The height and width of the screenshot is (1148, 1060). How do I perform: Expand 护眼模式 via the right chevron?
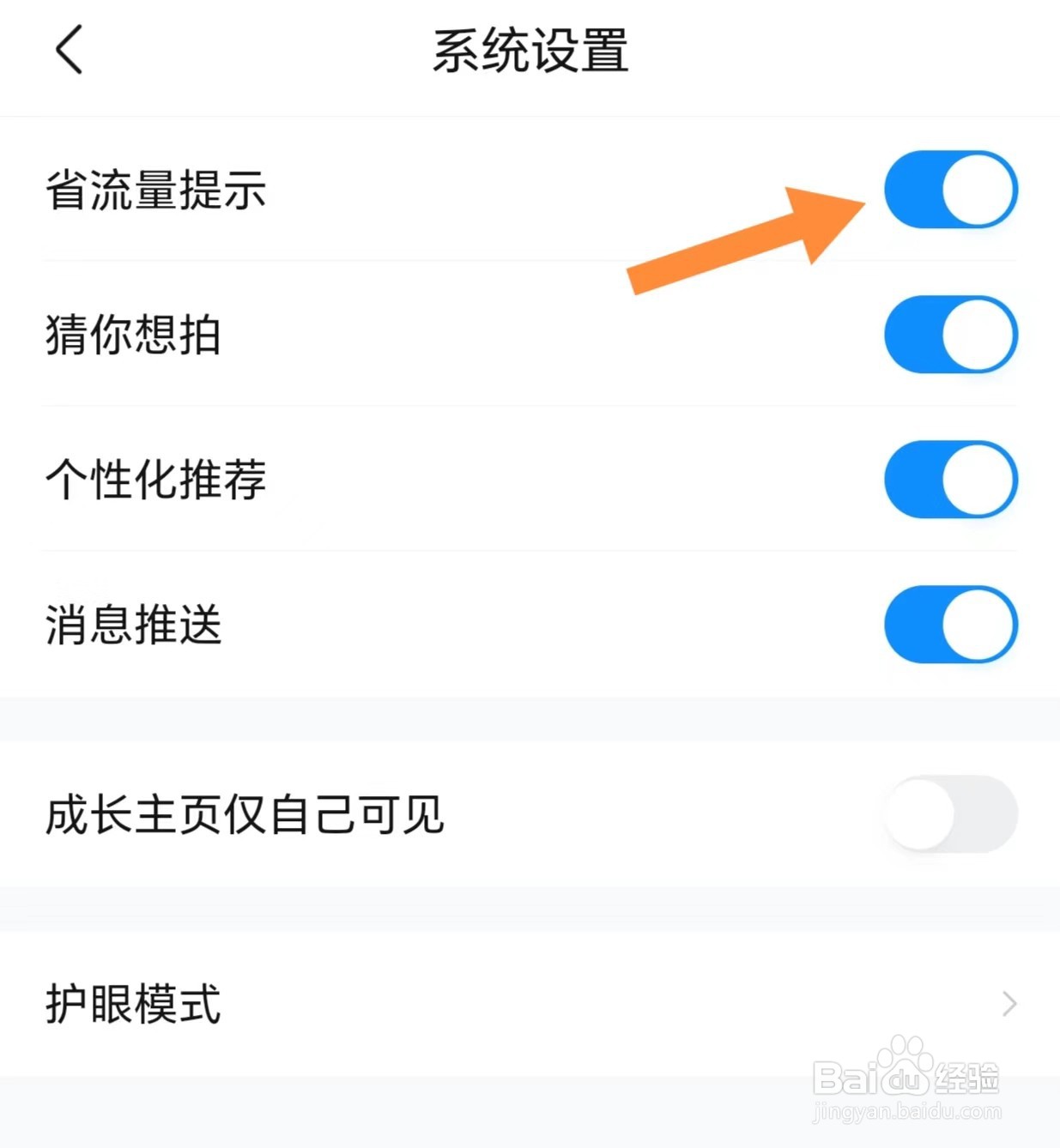(x=1010, y=1002)
